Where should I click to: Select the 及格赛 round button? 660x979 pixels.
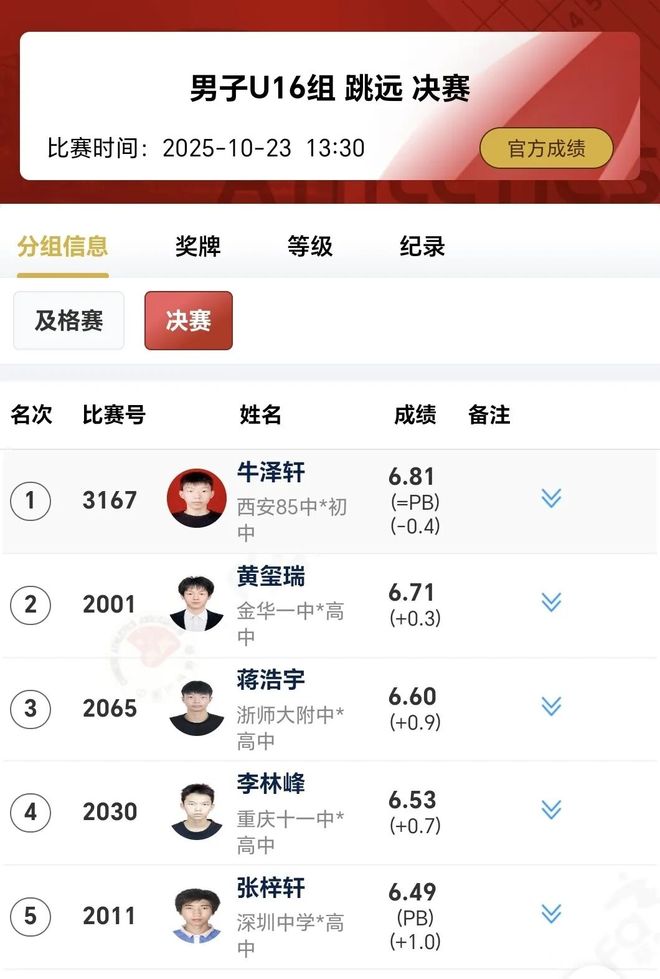pyautogui.click(x=69, y=321)
